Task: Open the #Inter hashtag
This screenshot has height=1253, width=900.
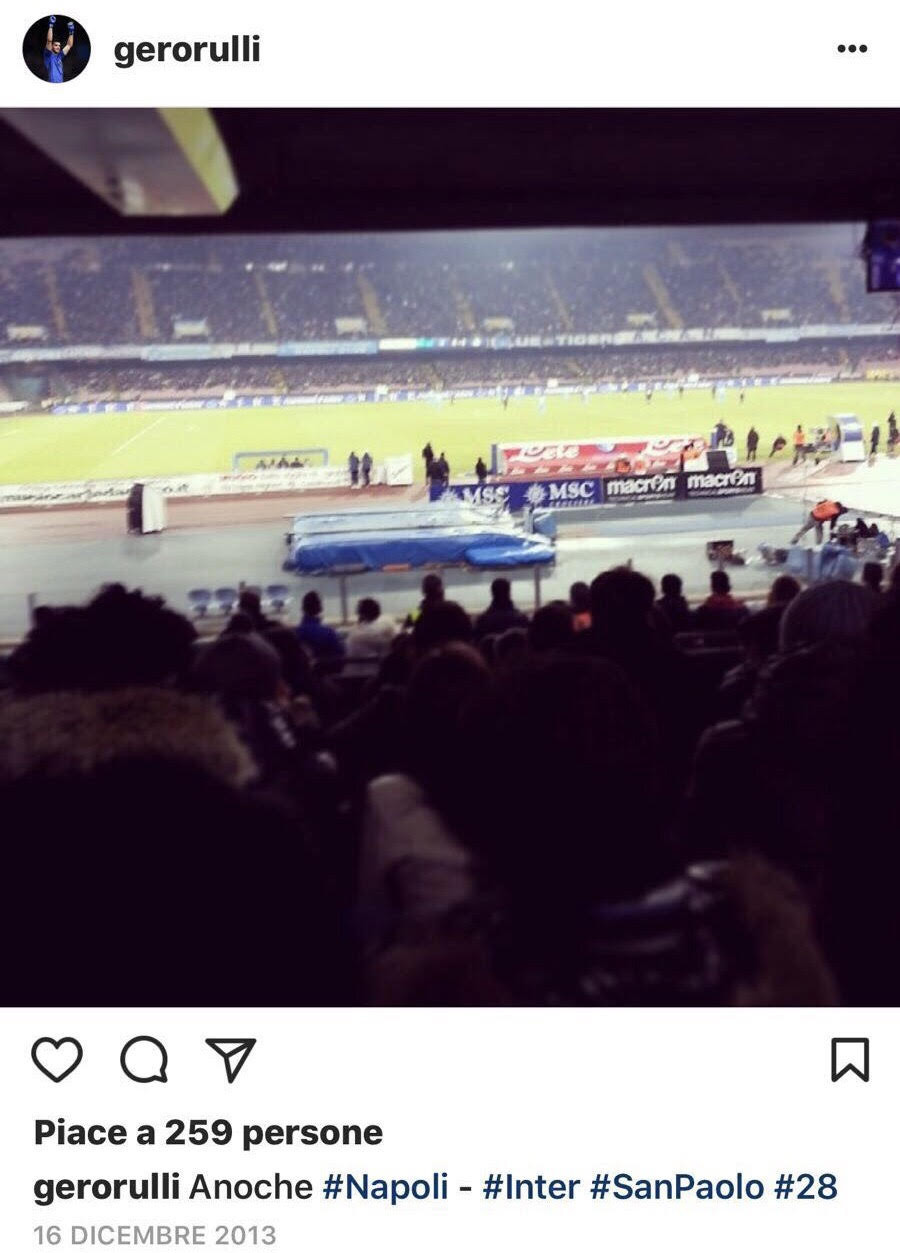Action: pyautogui.click(x=531, y=1187)
